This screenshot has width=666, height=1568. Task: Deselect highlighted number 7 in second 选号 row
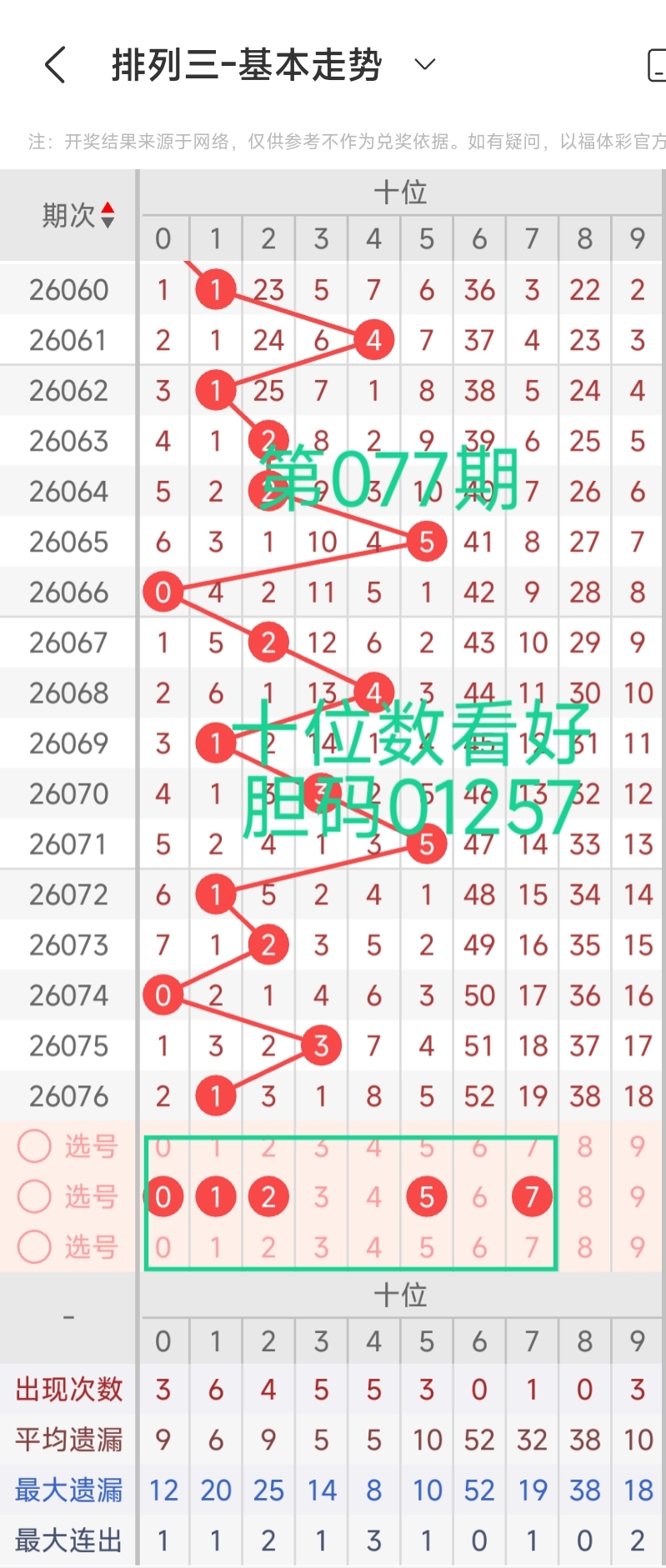click(532, 1196)
